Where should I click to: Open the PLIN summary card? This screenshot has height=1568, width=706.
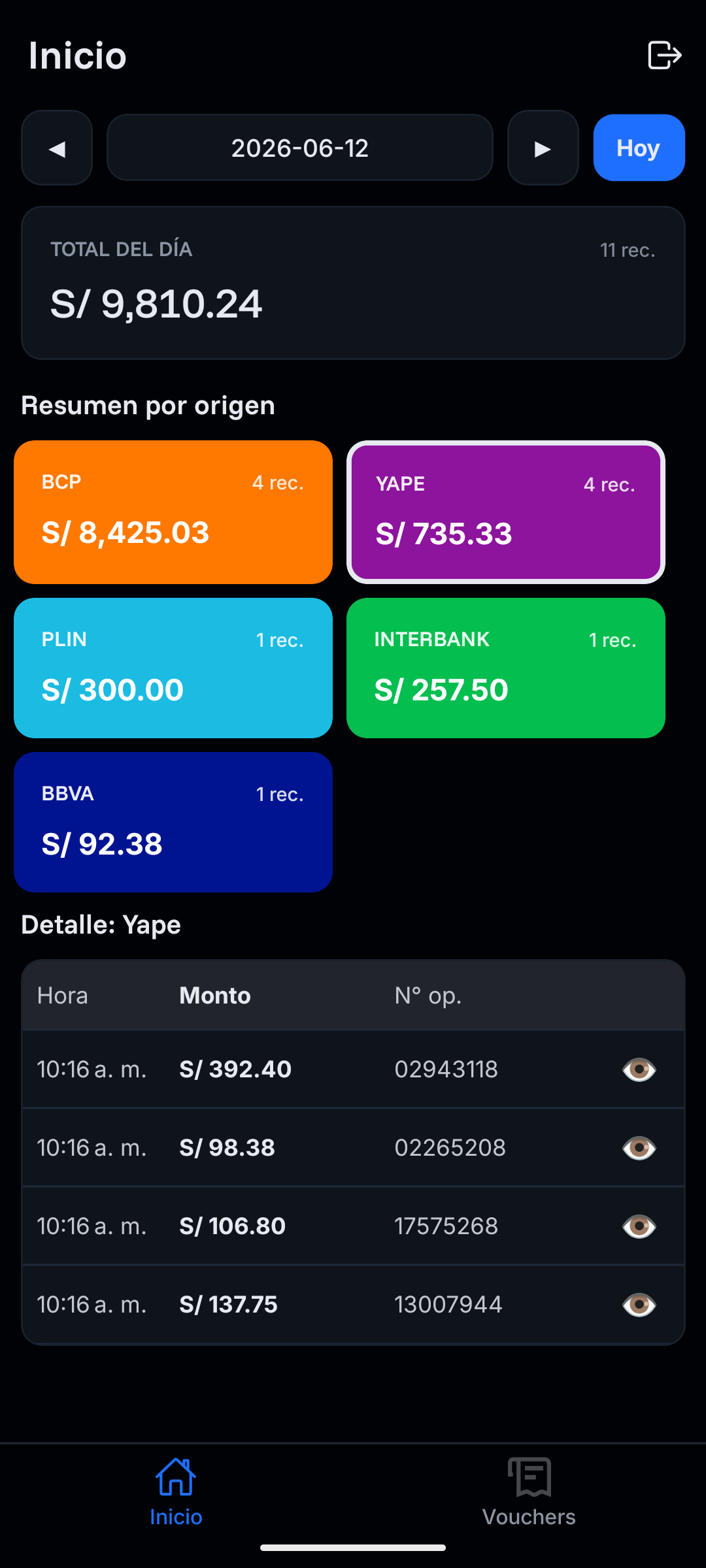coord(173,668)
